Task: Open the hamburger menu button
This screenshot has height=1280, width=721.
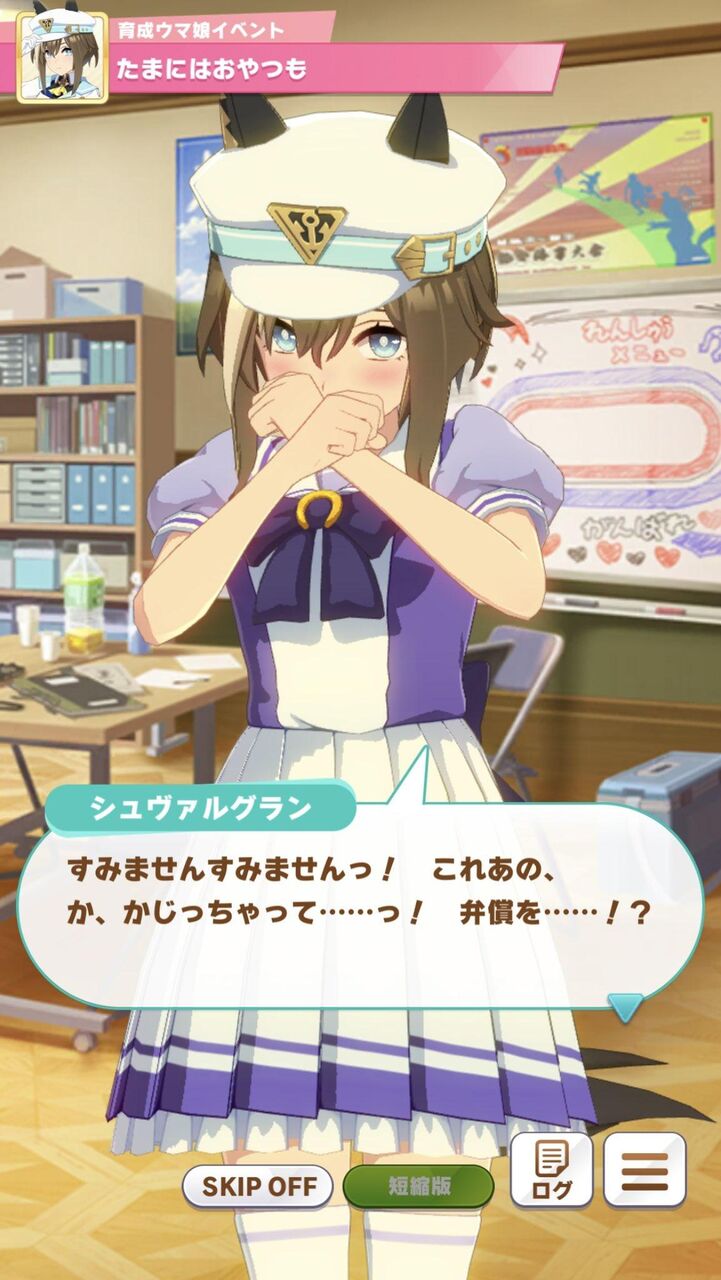Action: click(644, 1170)
